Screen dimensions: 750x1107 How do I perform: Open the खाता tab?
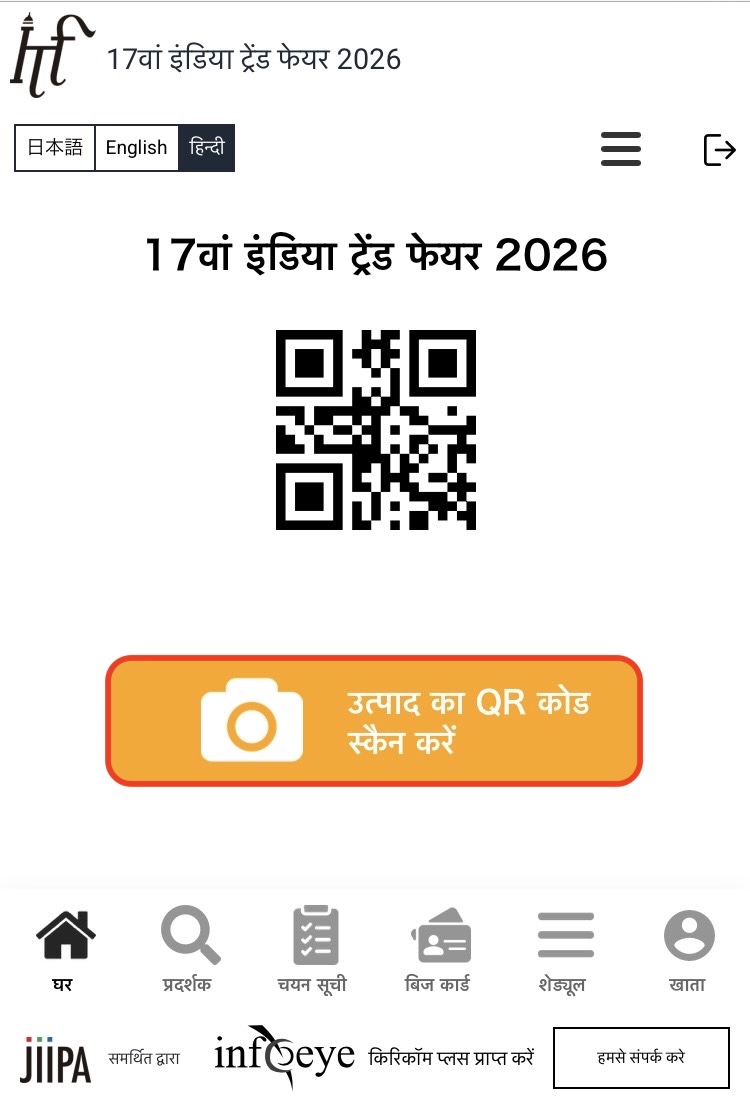(x=688, y=949)
